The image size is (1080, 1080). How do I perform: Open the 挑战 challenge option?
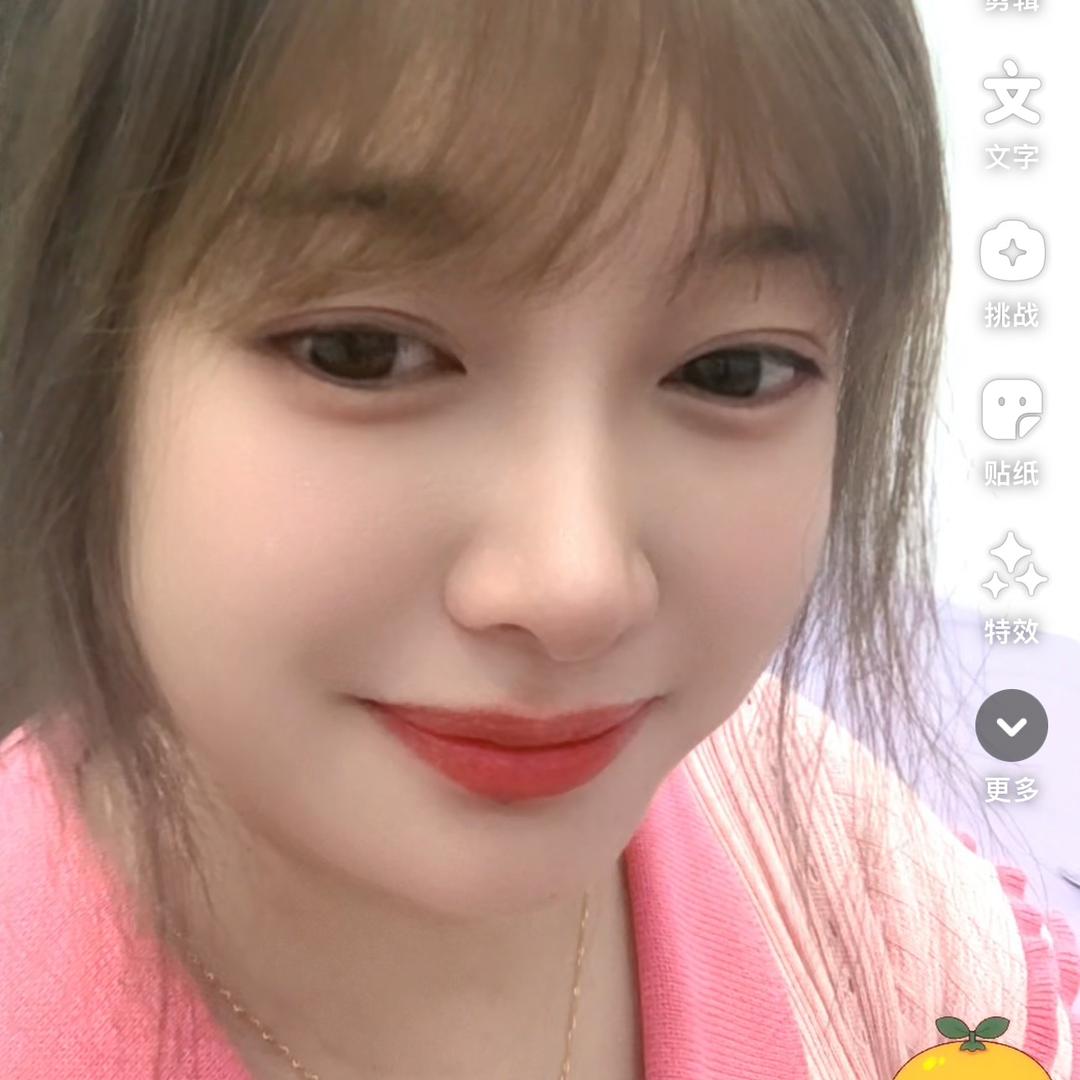click(1011, 272)
